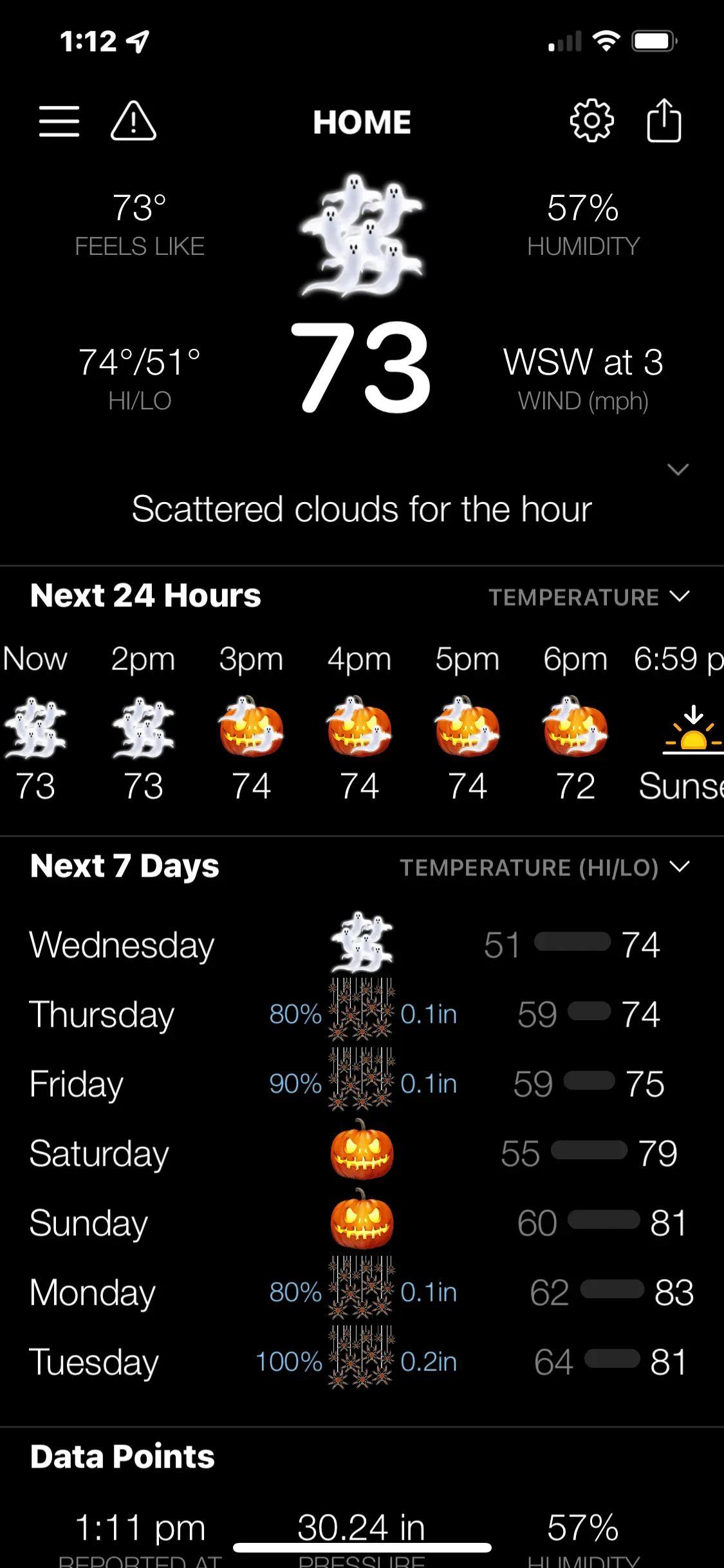Change Next 24 Hours TEMPERATURE dropdown
This screenshot has height=1568, width=724.
tap(588, 597)
